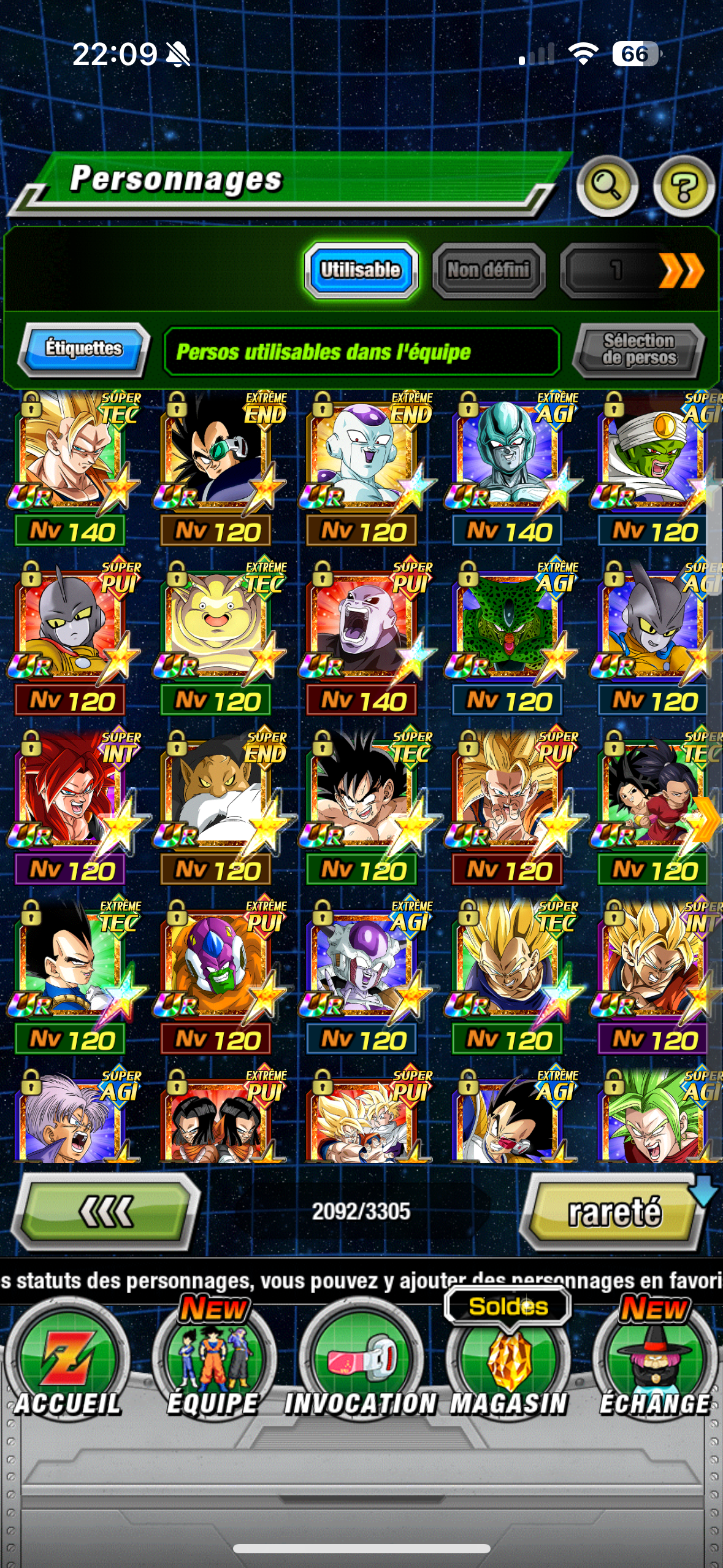Go to next page with orange arrows
The height and width of the screenshot is (1568, 723).
[x=681, y=271]
